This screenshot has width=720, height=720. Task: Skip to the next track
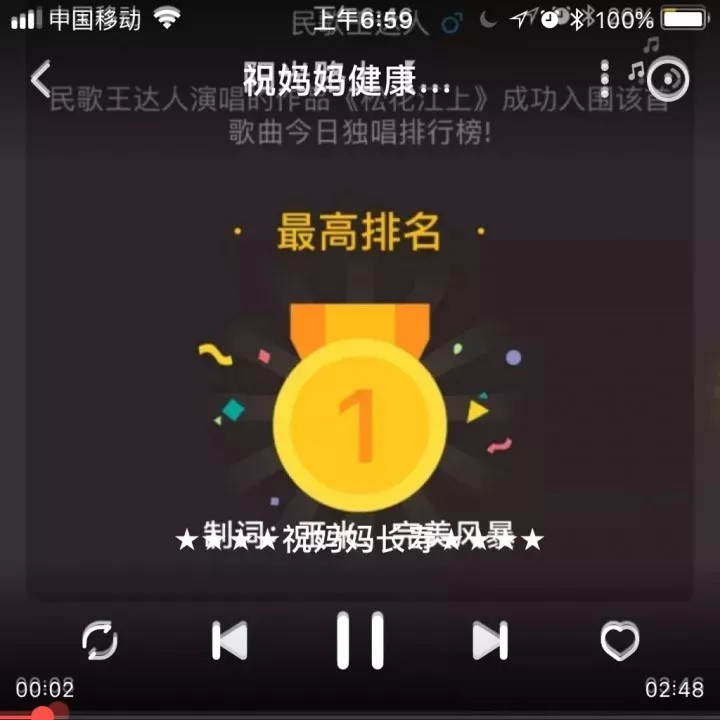point(489,640)
